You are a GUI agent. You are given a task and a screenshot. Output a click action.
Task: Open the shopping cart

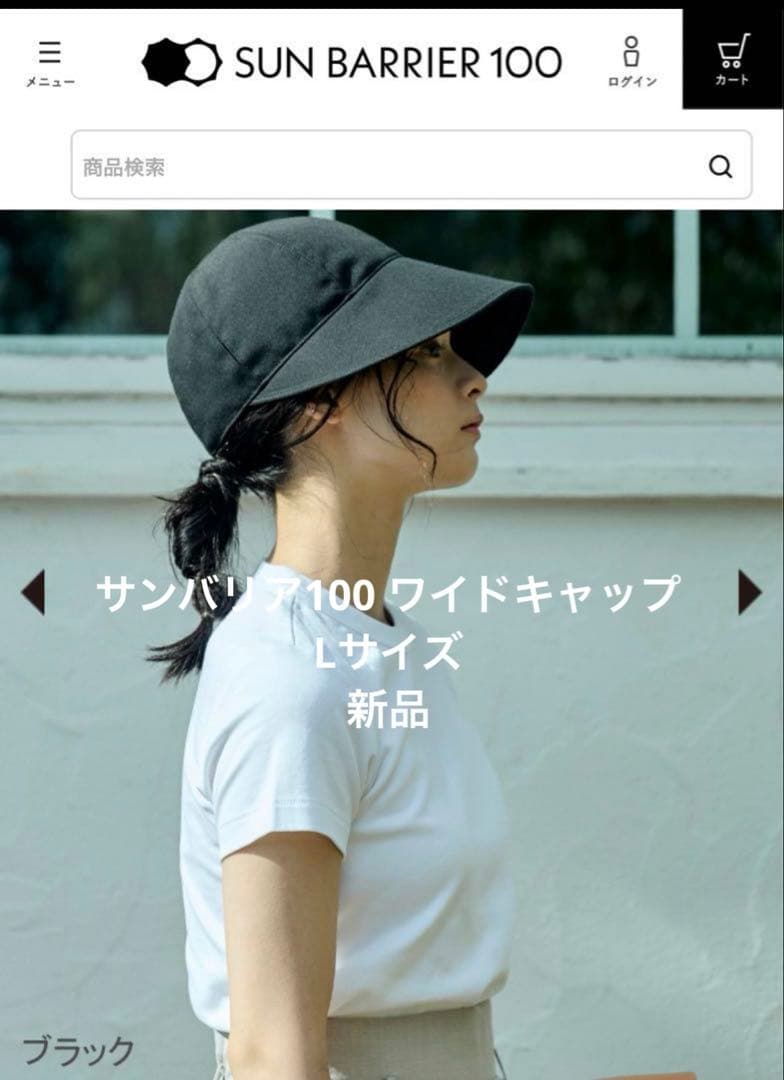[732, 60]
